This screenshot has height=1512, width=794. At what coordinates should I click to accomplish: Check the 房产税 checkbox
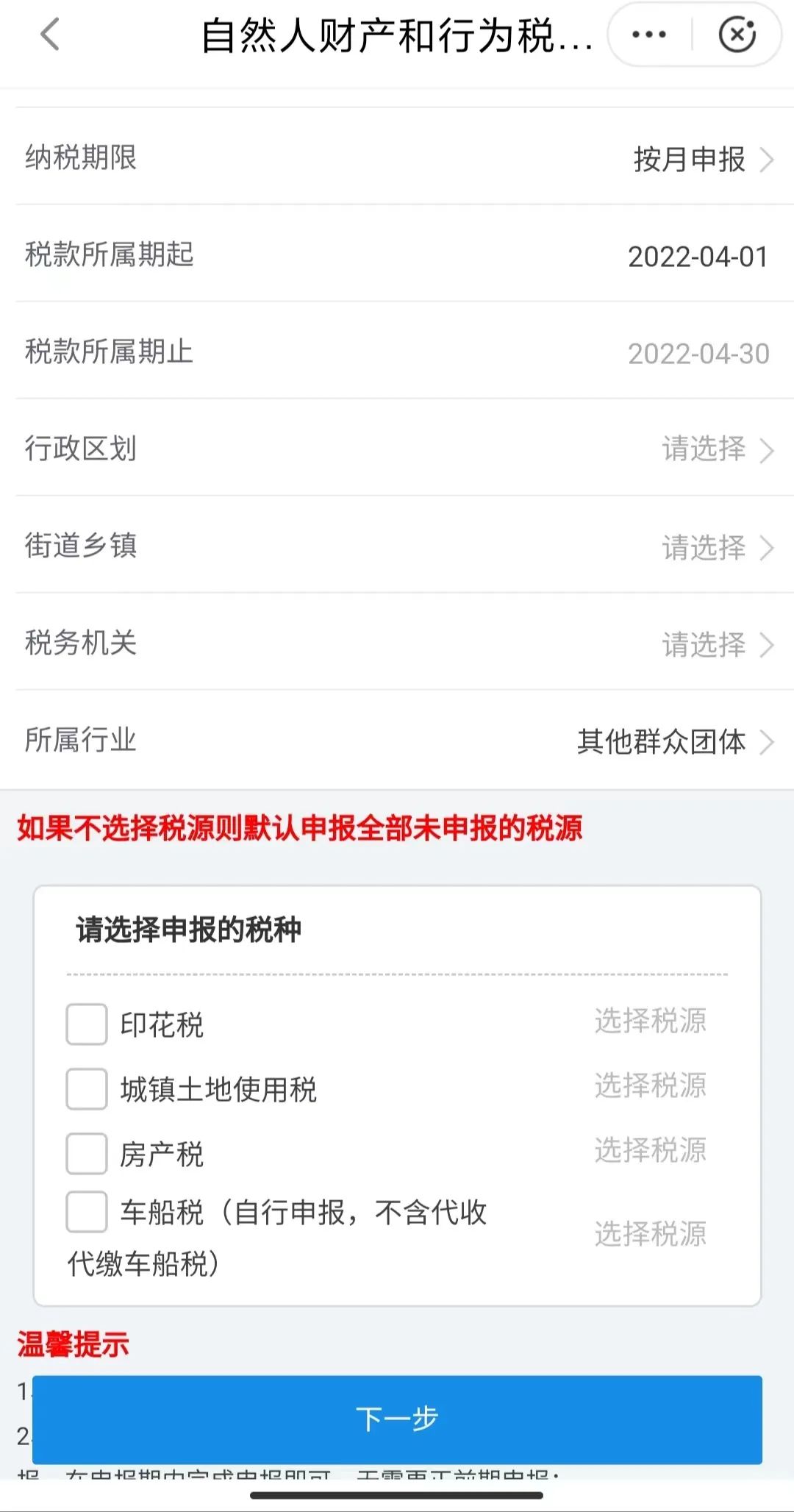coord(87,1154)
